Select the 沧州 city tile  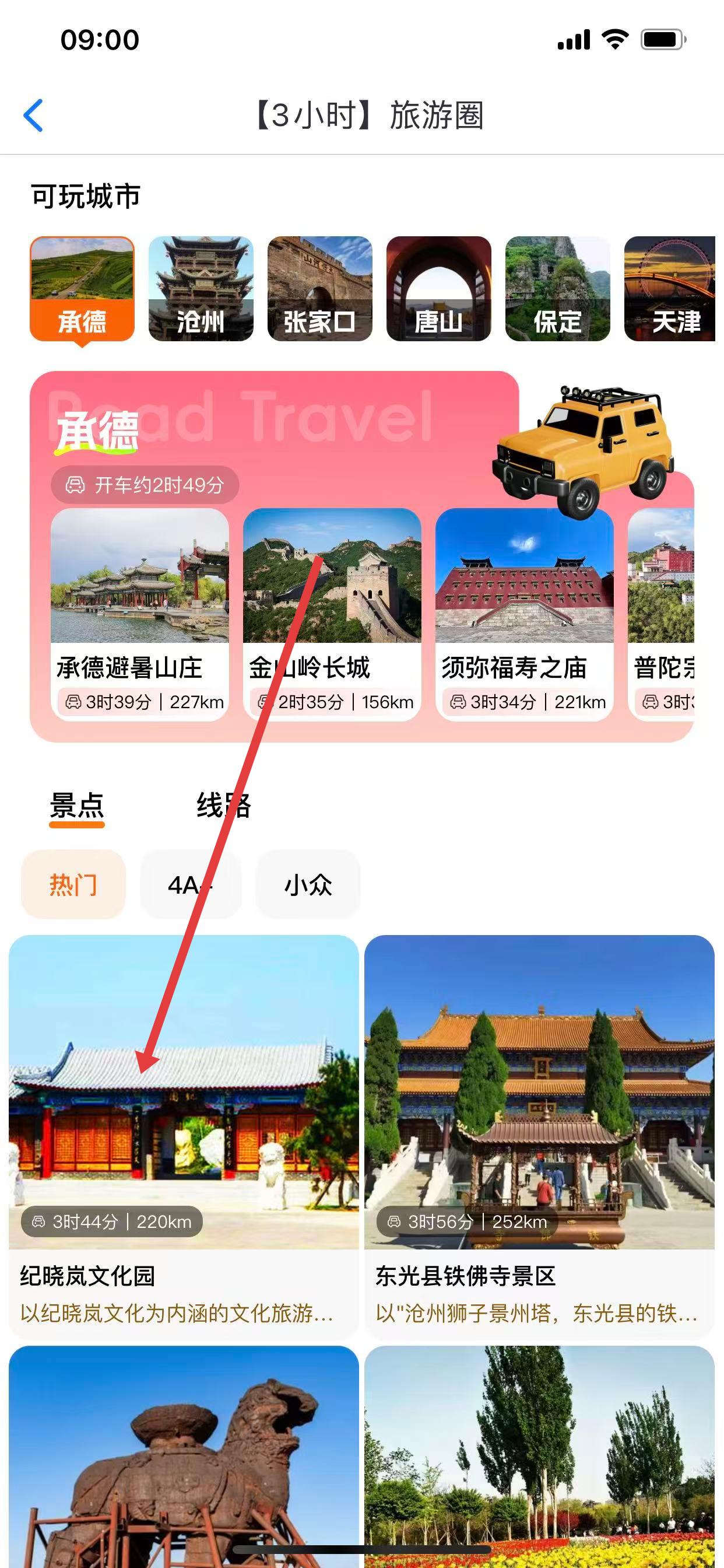pos(201,289)
